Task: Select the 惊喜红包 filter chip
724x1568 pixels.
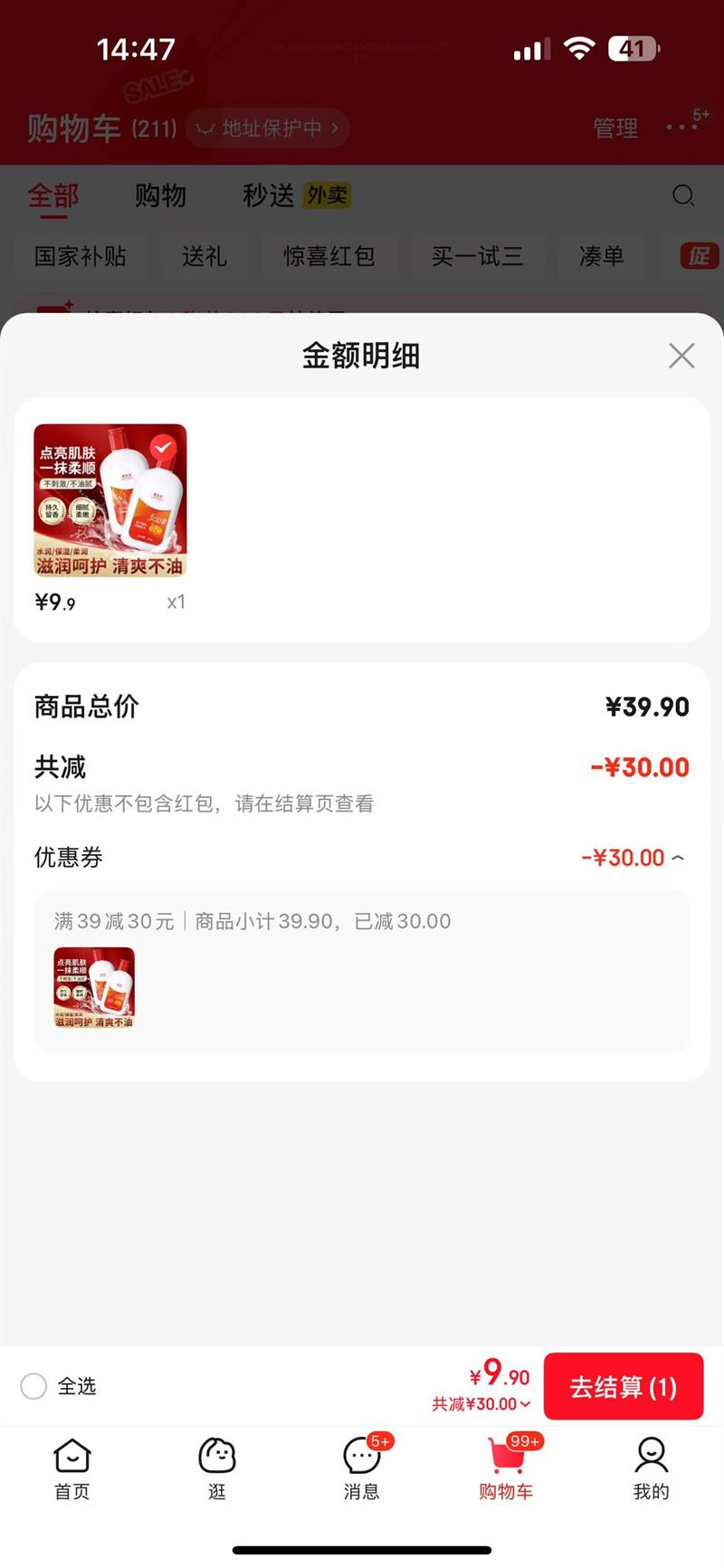Action: (329, 257)
